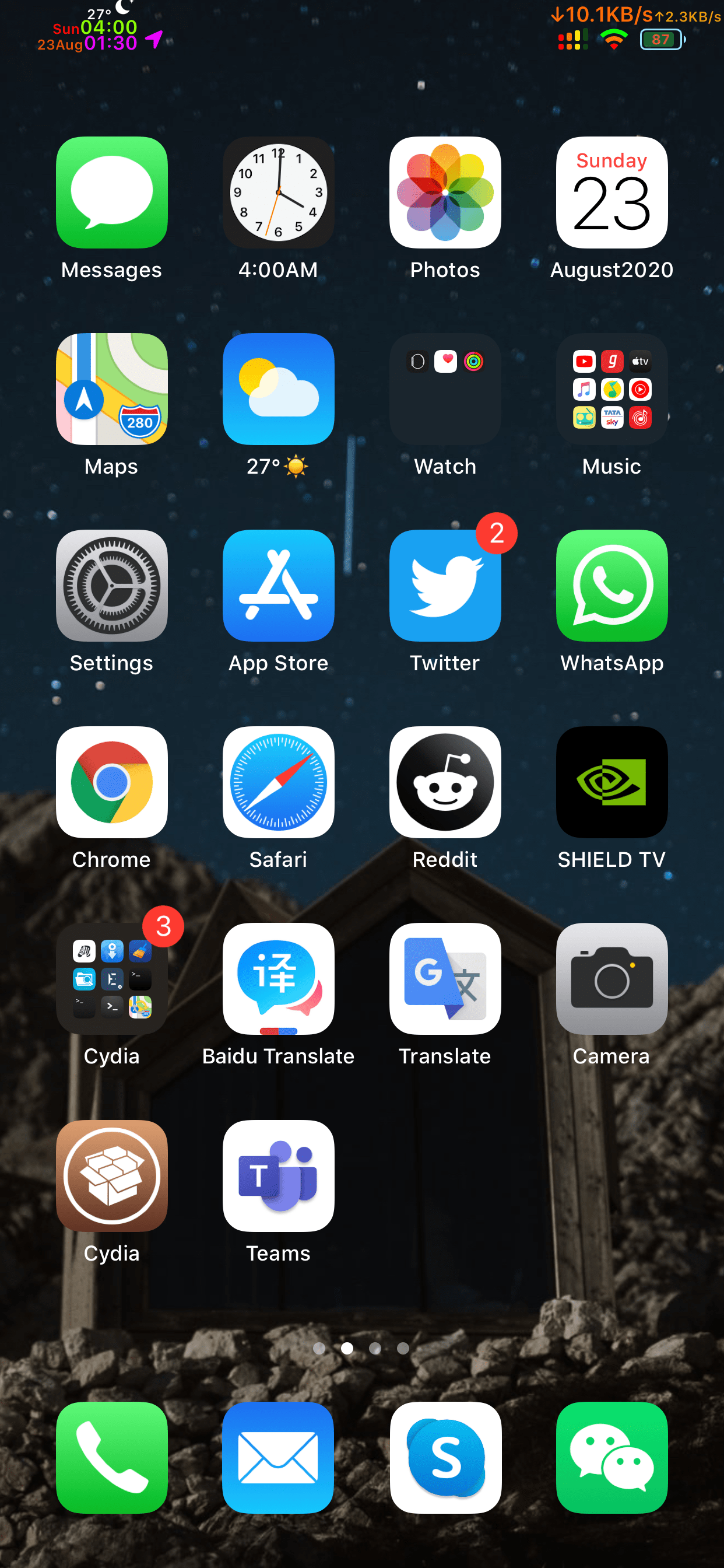Launch the Clock app

point(278,192)
